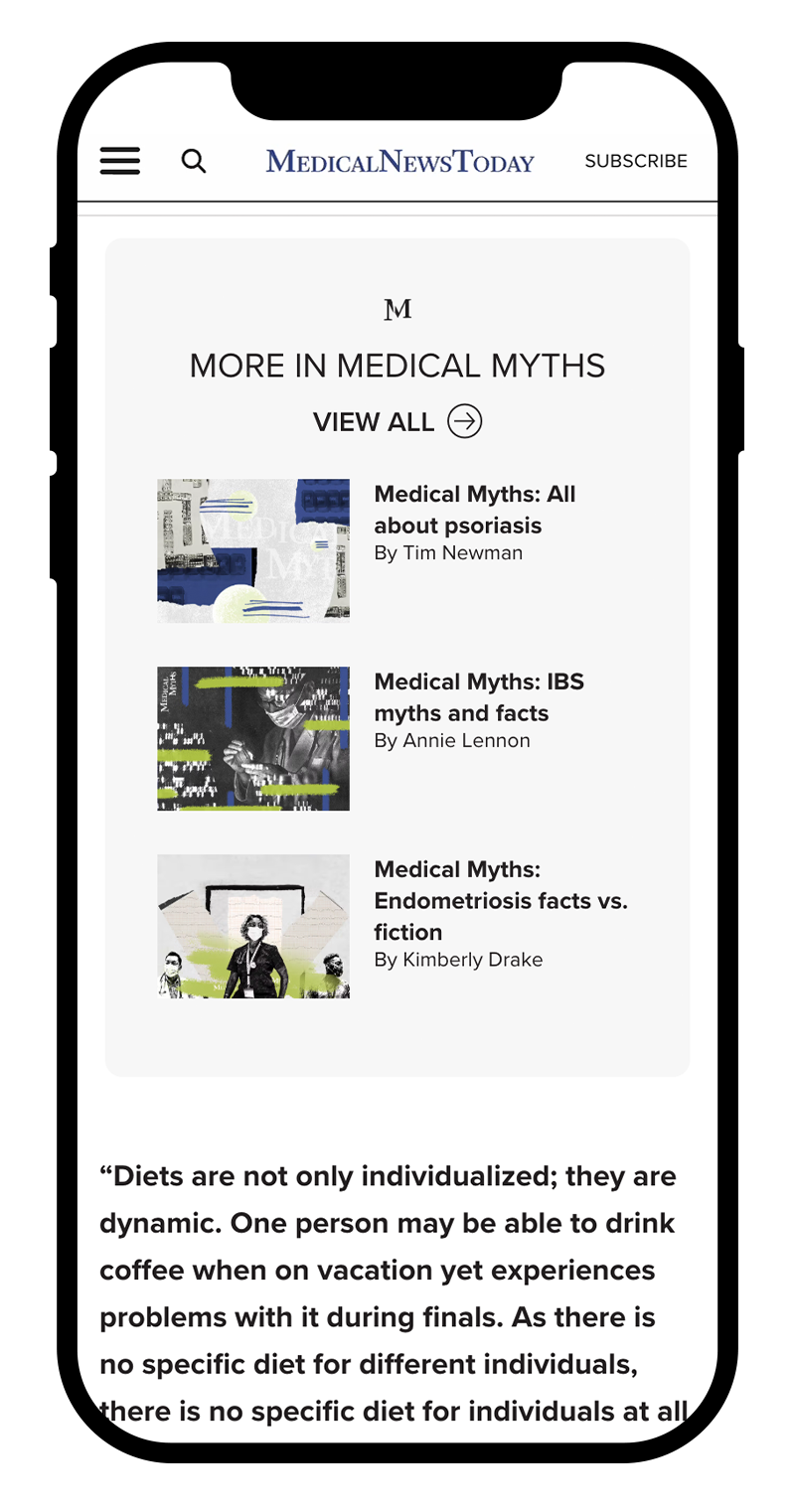Open the Endometriosis article thumbnail
This screenshot has height=1512, width=795.
click(x=253, y=926)
